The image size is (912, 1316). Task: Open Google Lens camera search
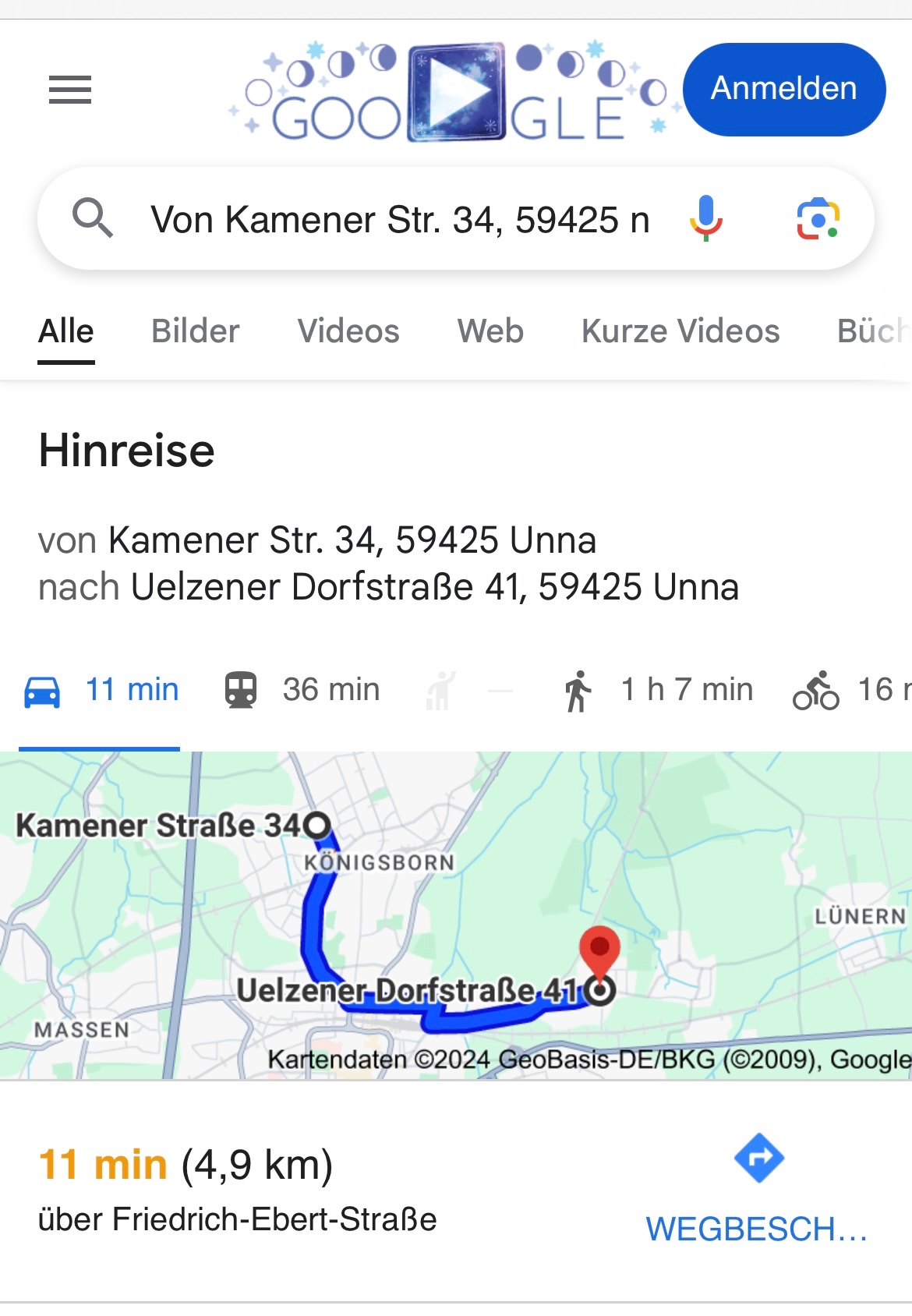click(818, 219)
